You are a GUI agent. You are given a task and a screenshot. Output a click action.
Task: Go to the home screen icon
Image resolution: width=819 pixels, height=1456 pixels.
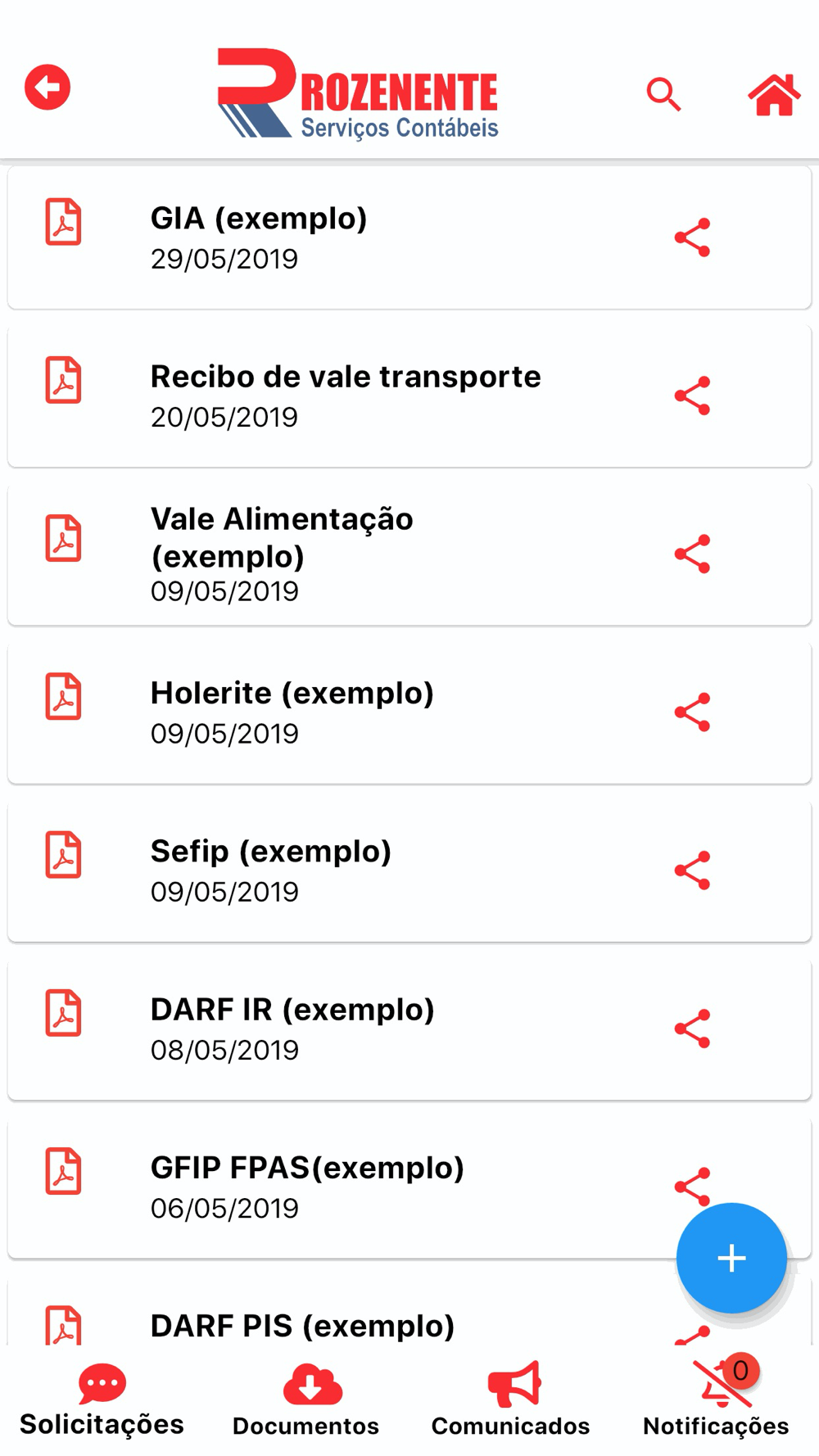click(774, 95)
